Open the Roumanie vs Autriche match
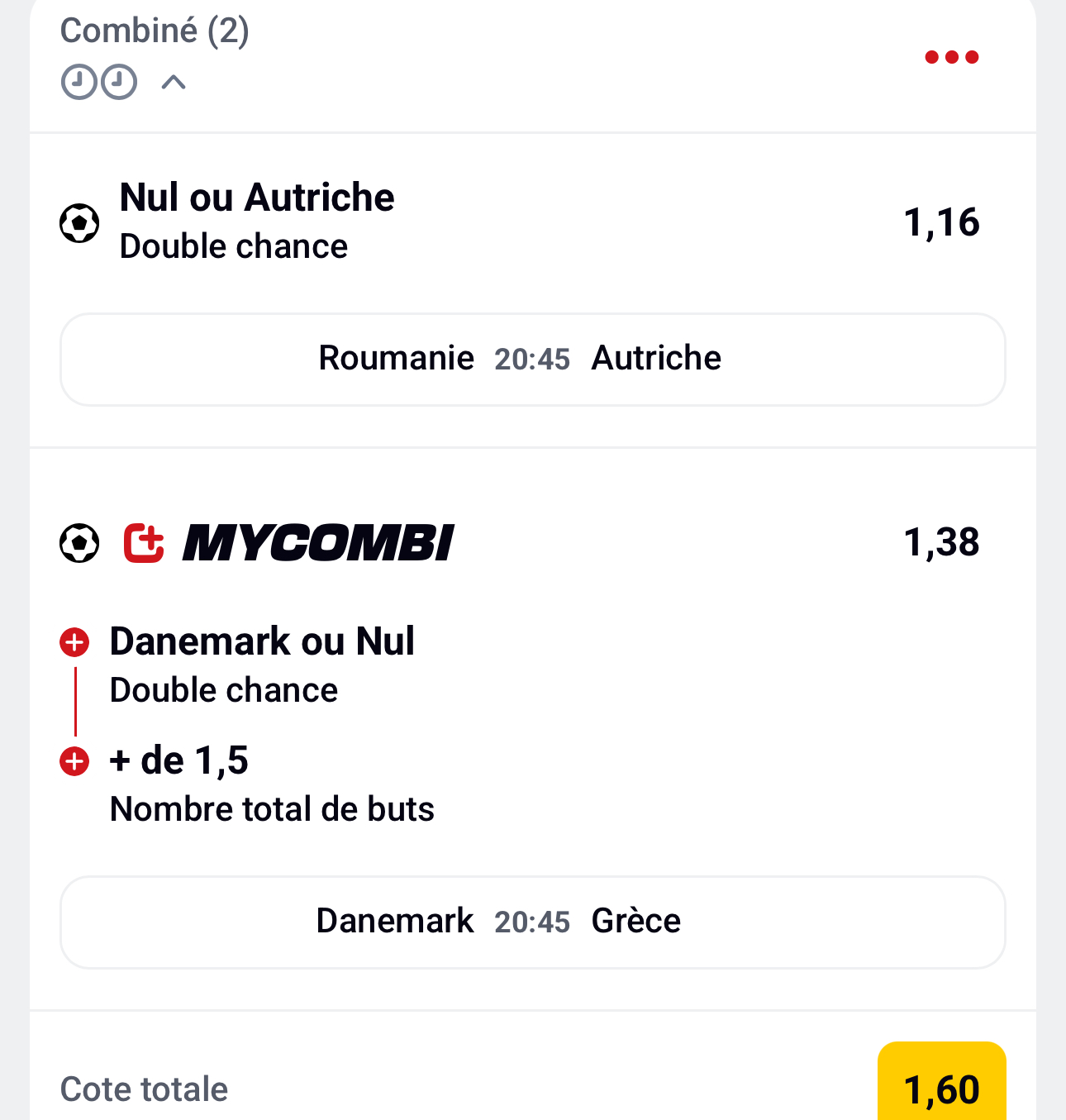Image resolution: width=1066 pixels, height=1120 pixels. [x=532, y=360]
